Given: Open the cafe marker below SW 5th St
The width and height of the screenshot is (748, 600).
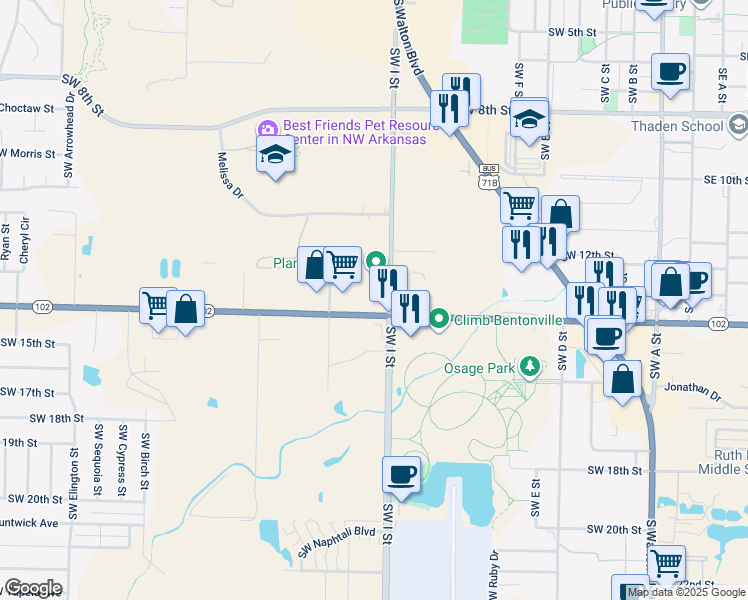Looking at the screenshot, I should [x=670, y=74].
